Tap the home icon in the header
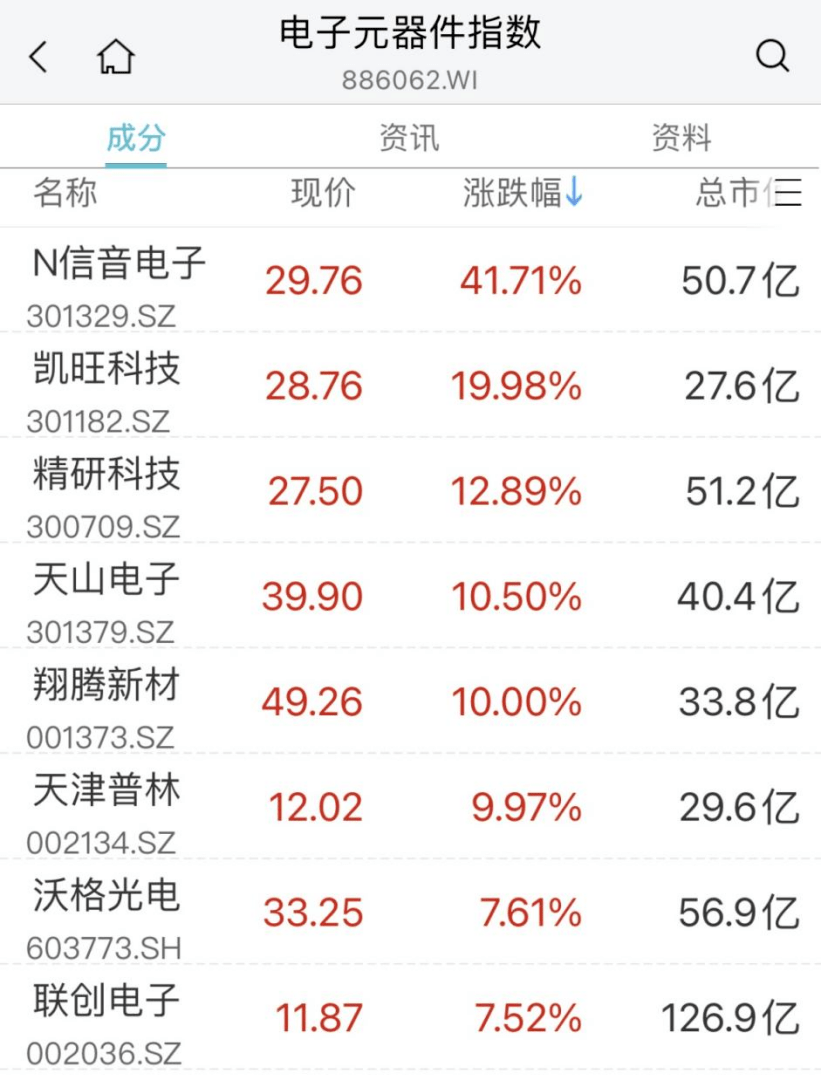This screenshot has width=822, height=1081. (x=115, y=57)
